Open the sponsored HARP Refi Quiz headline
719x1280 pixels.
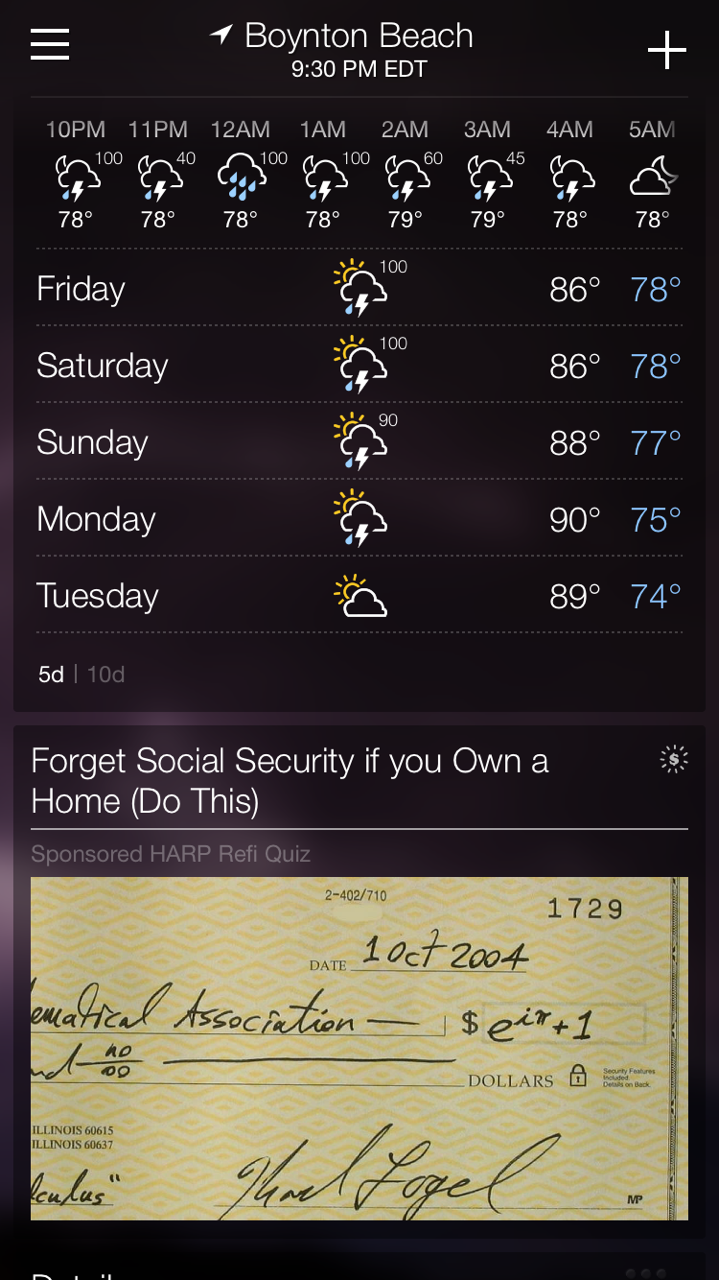click(x=290, y=781)
